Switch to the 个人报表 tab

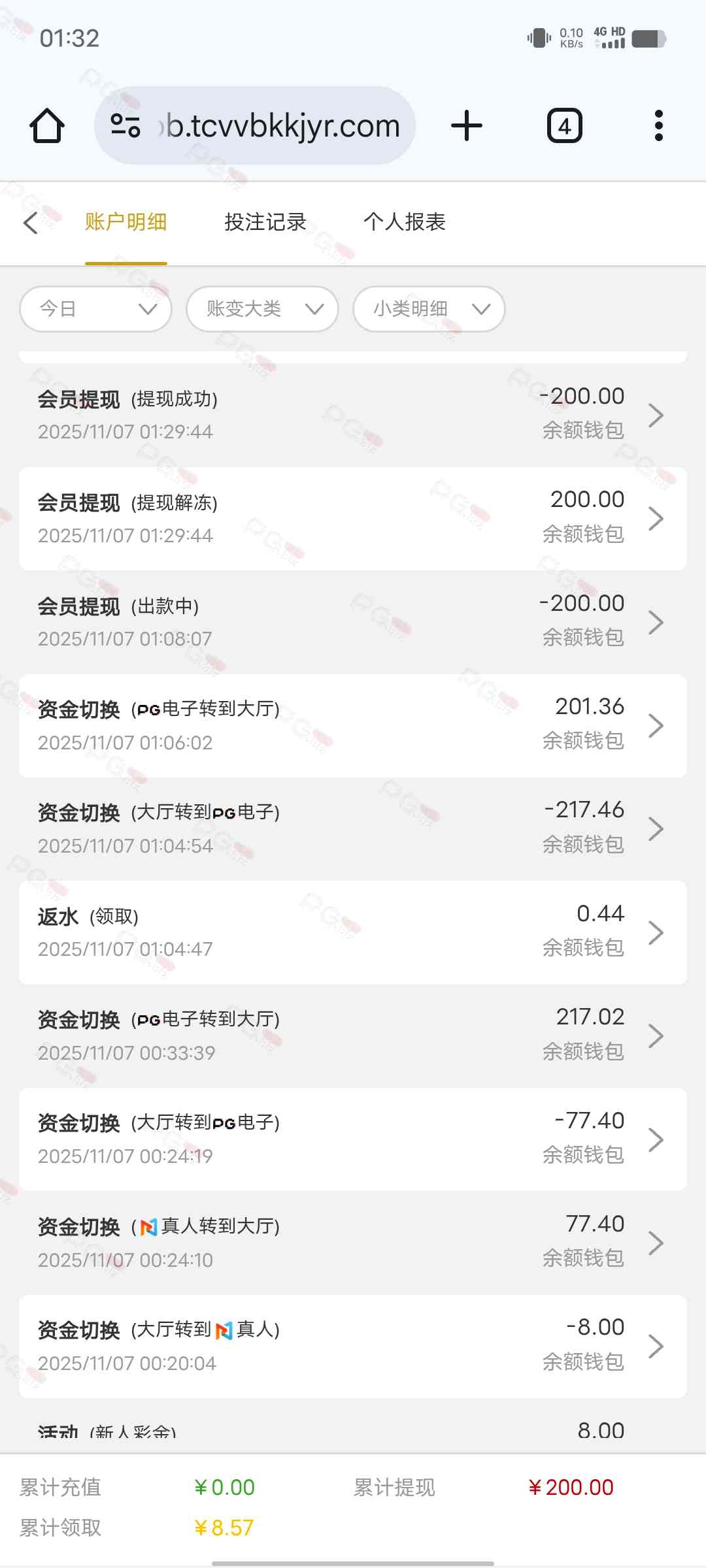tap(405, 222)
